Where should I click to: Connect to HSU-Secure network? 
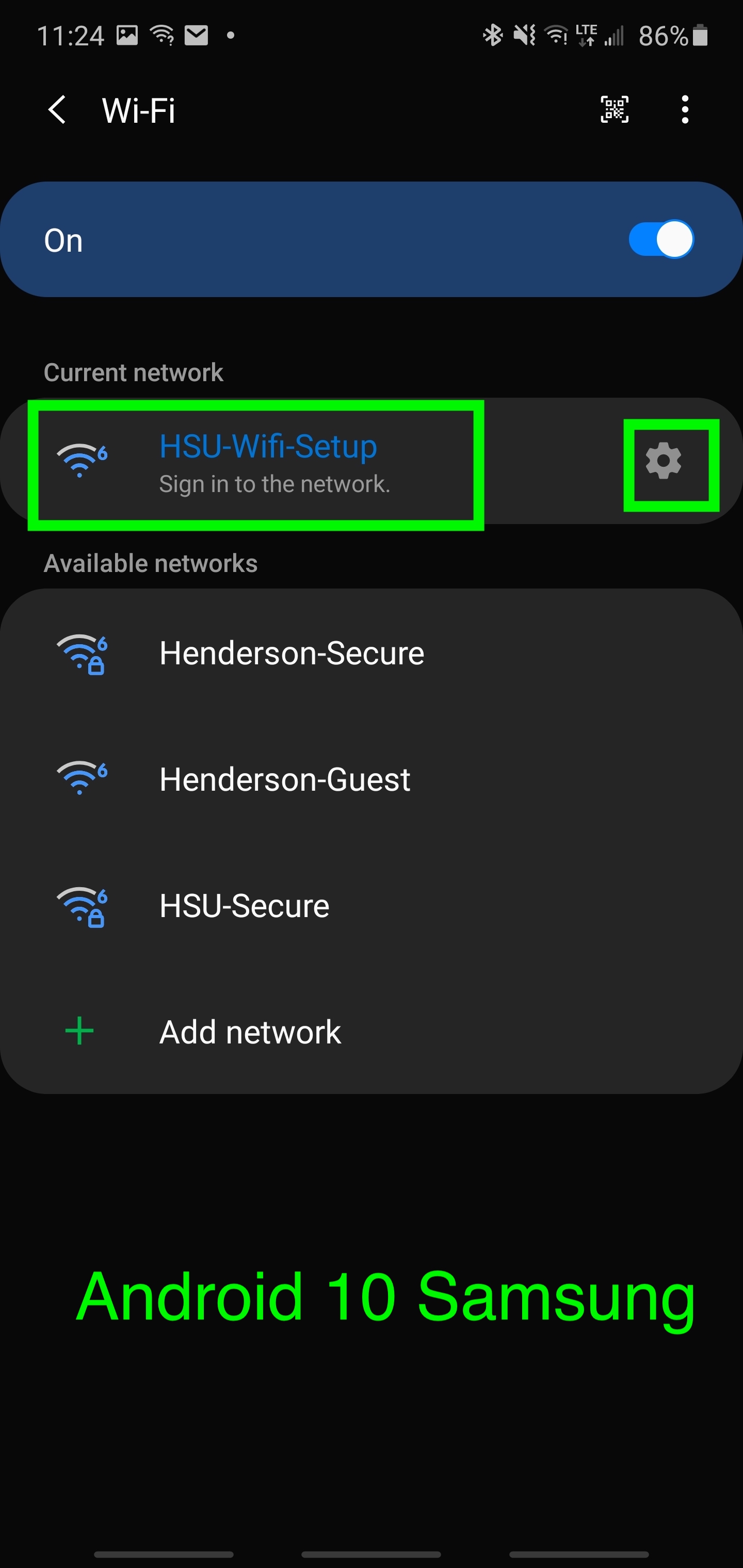(x=372, y=906)
